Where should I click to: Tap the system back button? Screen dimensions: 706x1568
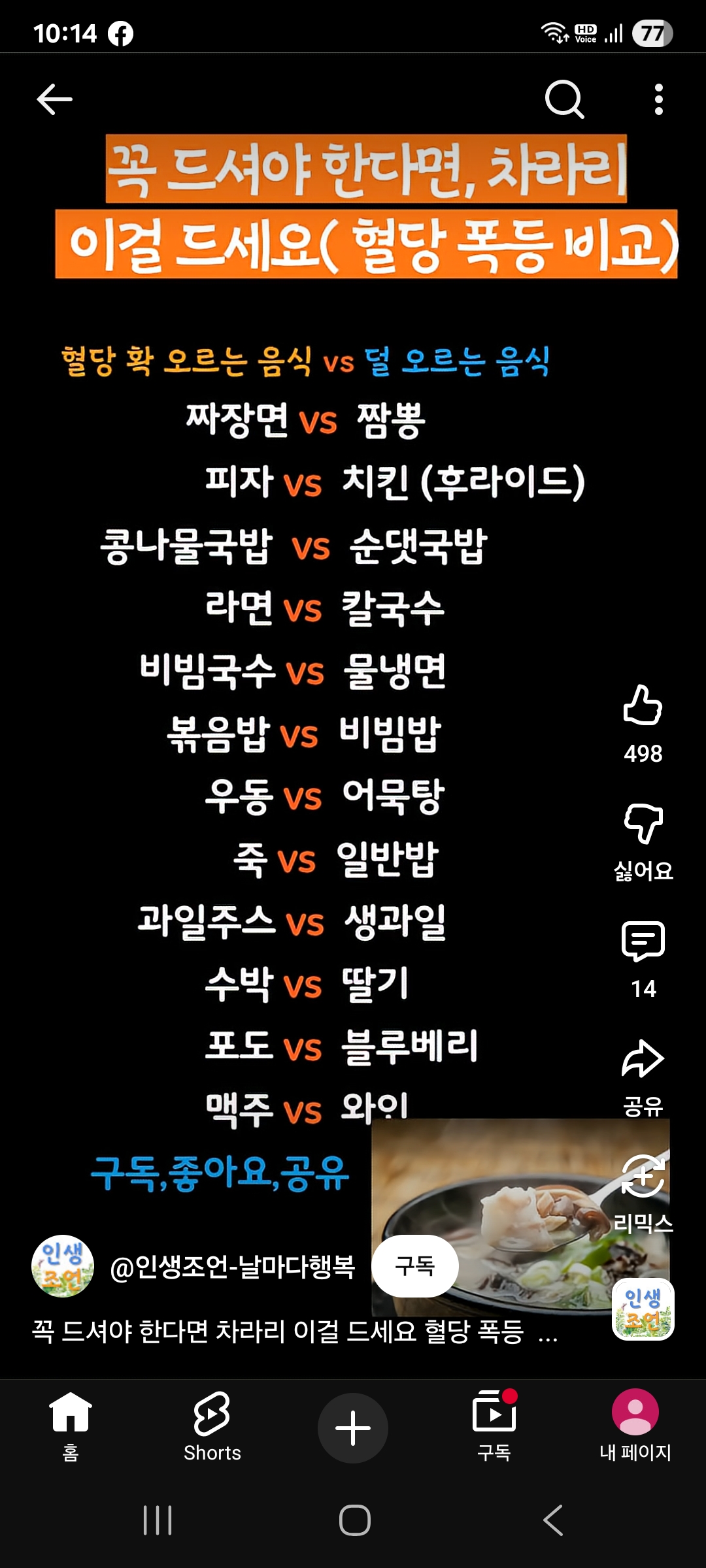(553, 1520)
